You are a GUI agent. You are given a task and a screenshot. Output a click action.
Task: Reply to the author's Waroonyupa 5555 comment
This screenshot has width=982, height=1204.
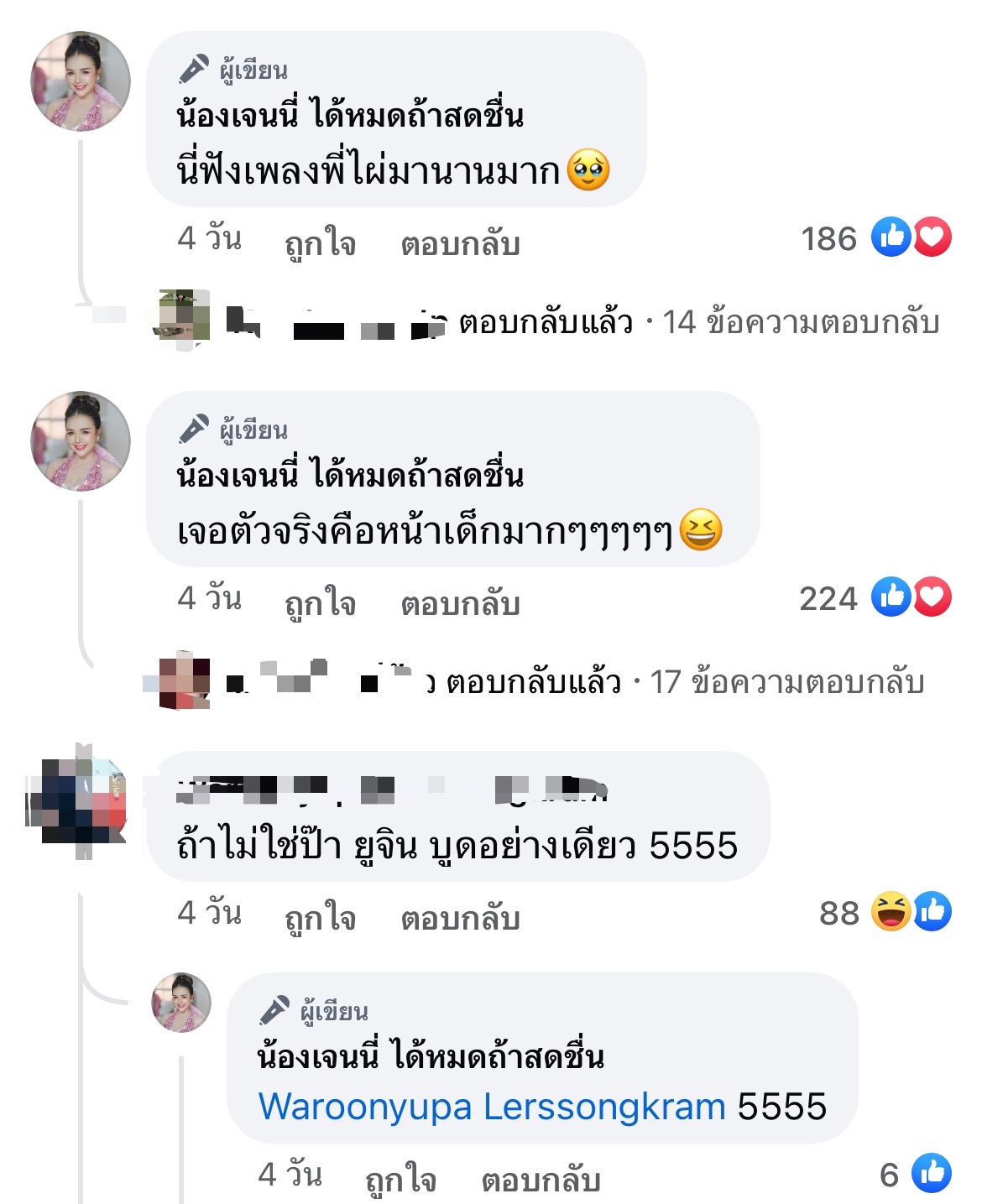click(x=541, y=1180)
